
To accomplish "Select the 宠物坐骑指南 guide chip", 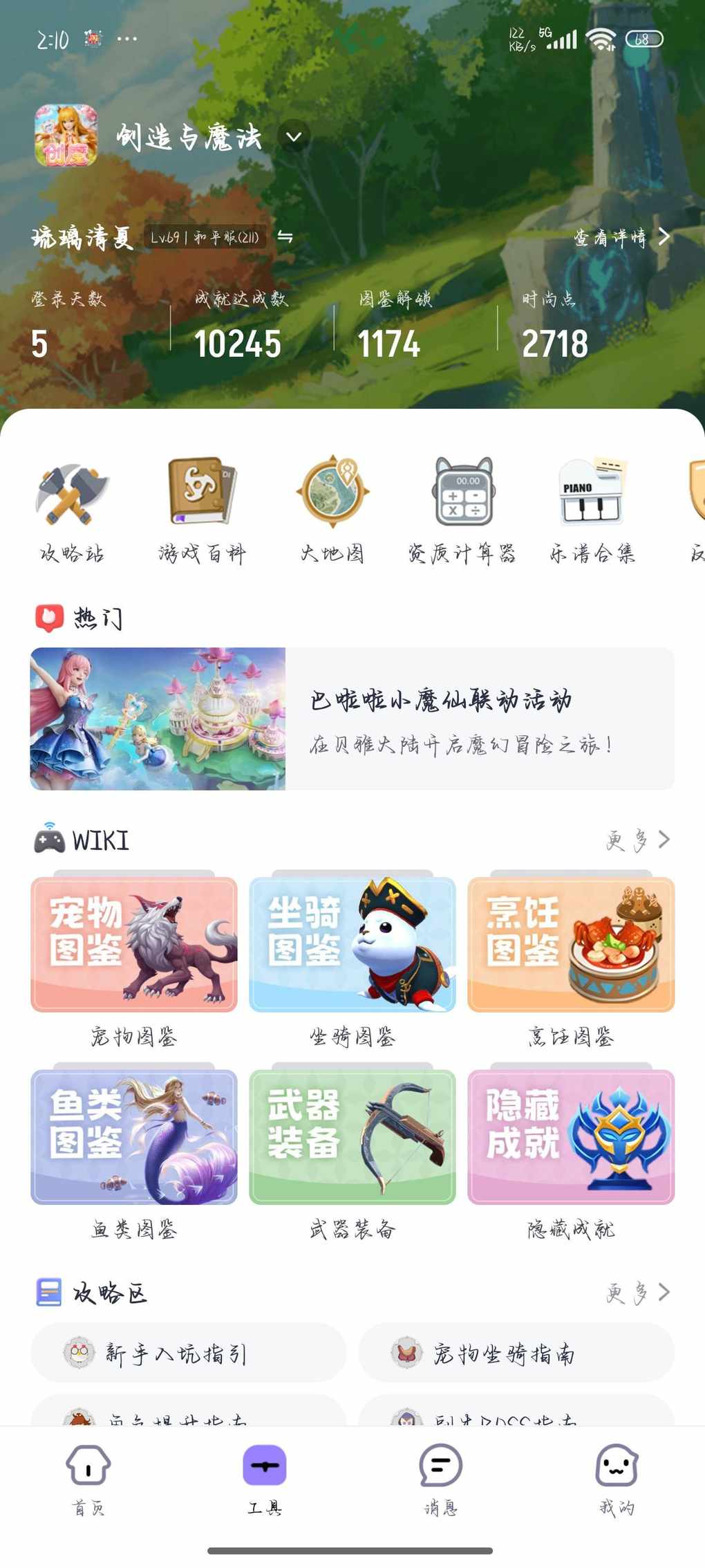I will coord(516,1353).
